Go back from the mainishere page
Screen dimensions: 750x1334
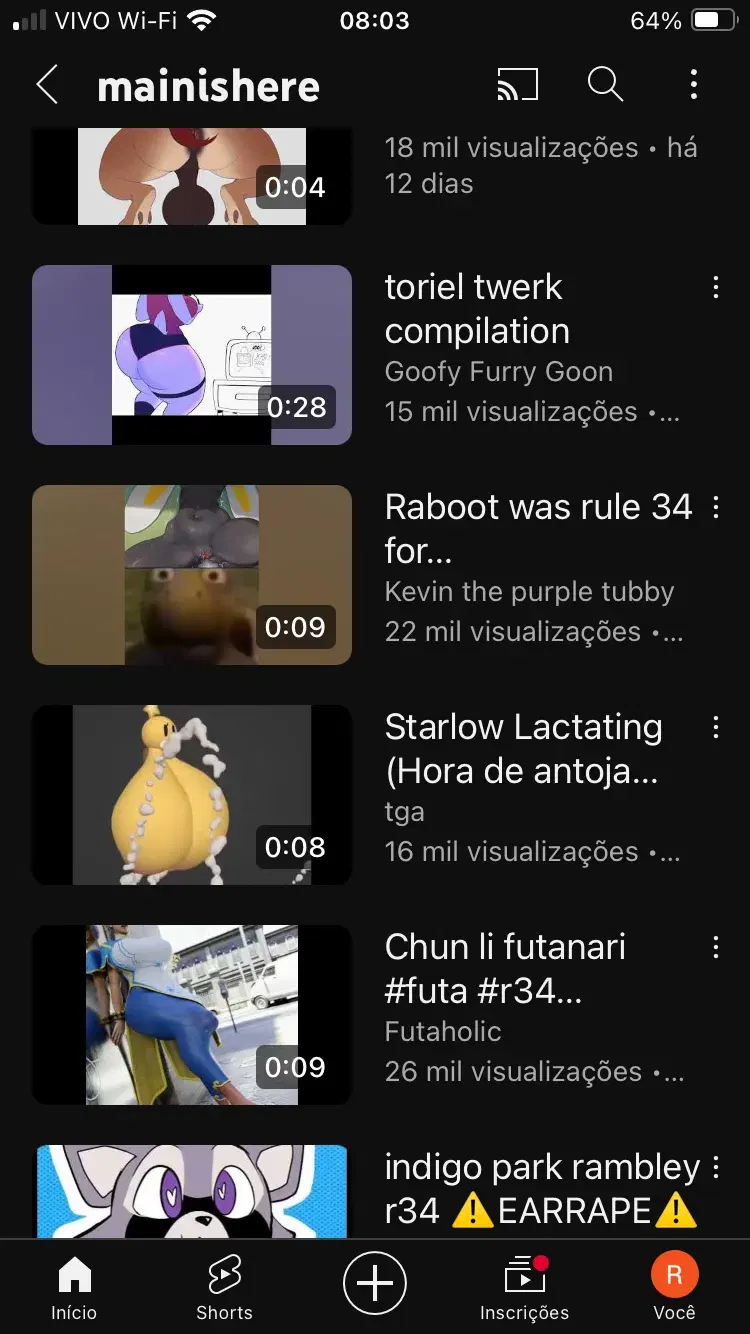(47, 85)
